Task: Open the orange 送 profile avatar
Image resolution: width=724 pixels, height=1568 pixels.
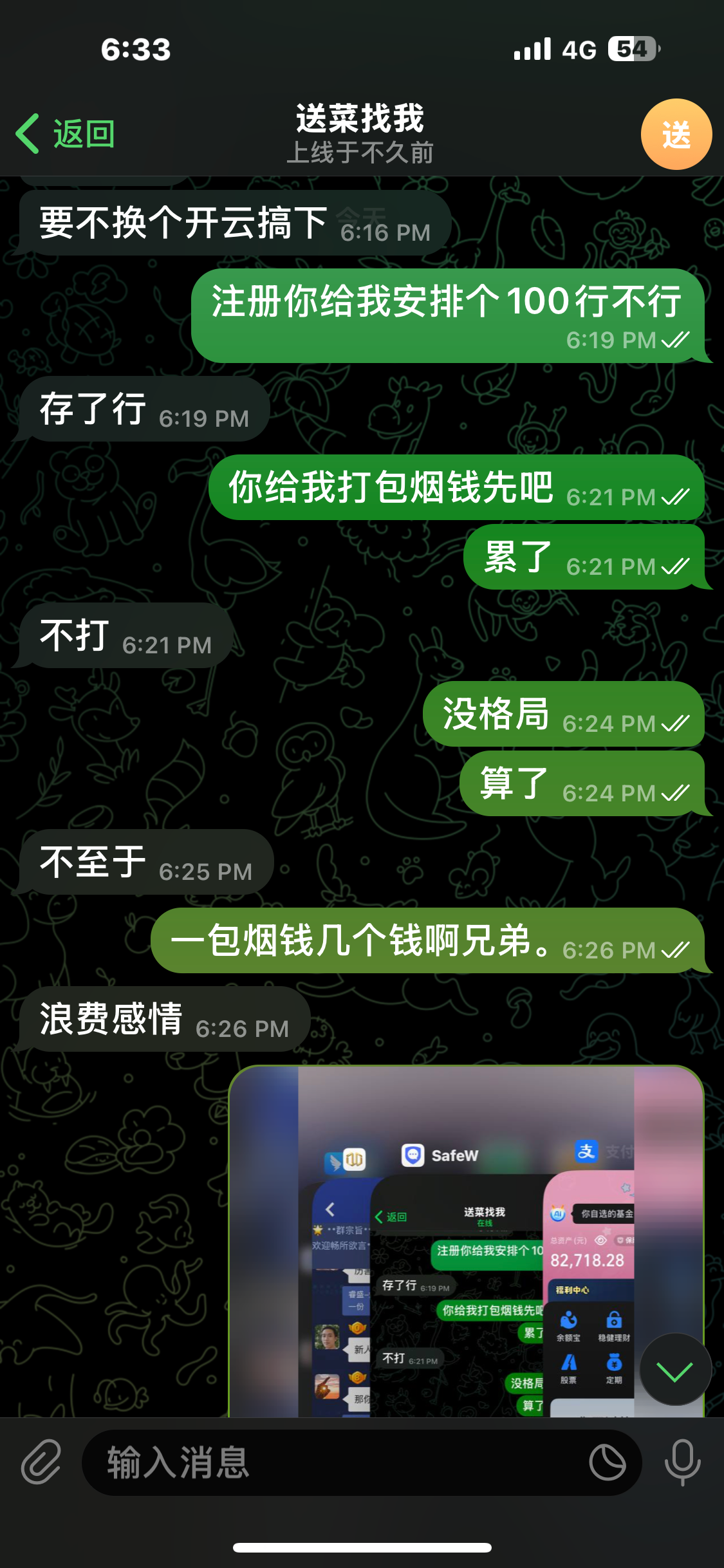Action: [x=676, y=134]
